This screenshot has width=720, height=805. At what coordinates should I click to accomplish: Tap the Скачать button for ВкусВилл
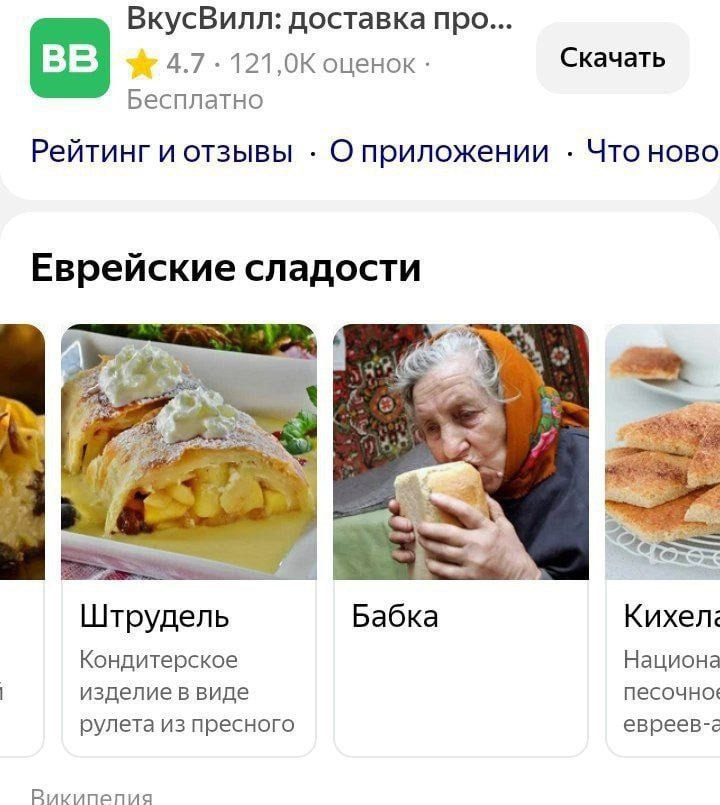pyautogui.click(x=612, y=58)
